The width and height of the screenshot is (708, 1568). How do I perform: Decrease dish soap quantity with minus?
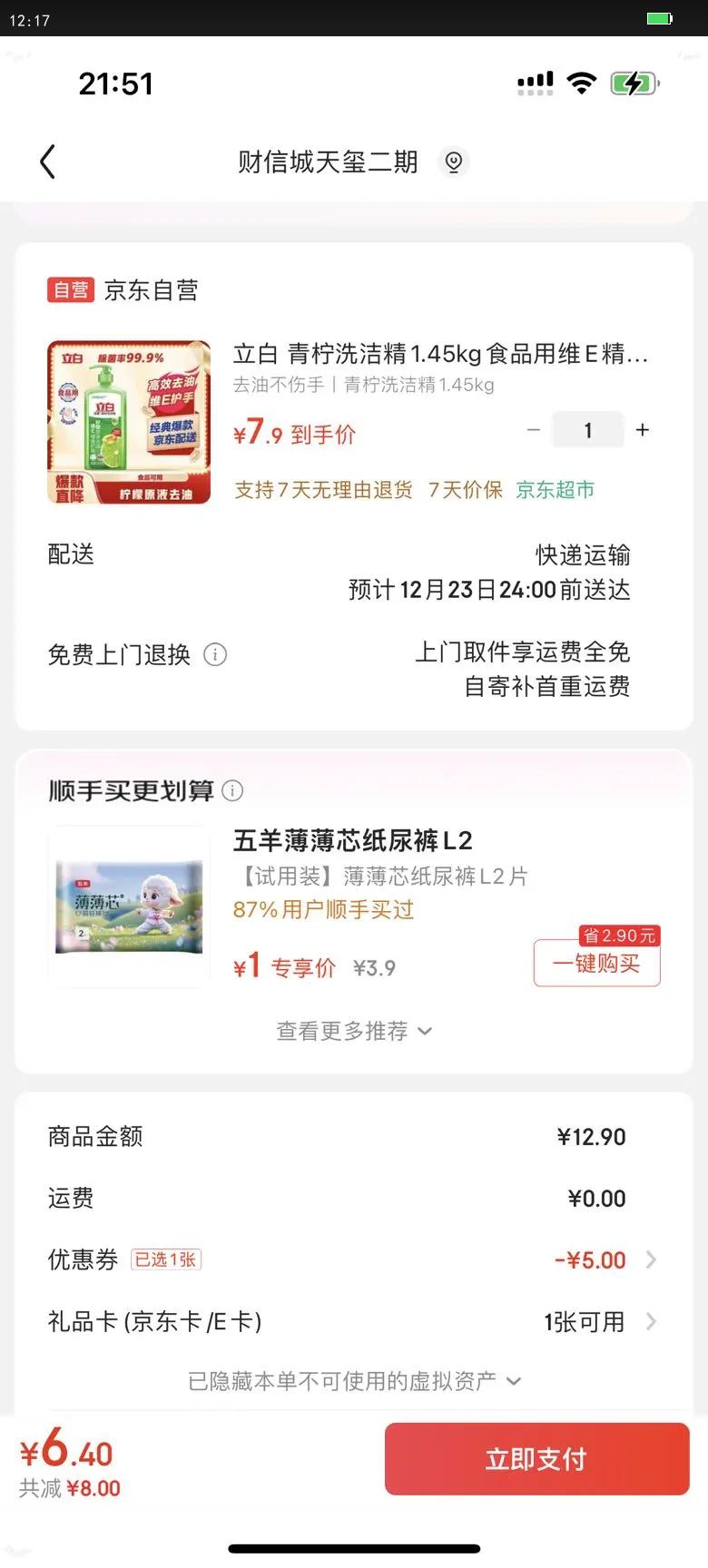coord(534,430)
